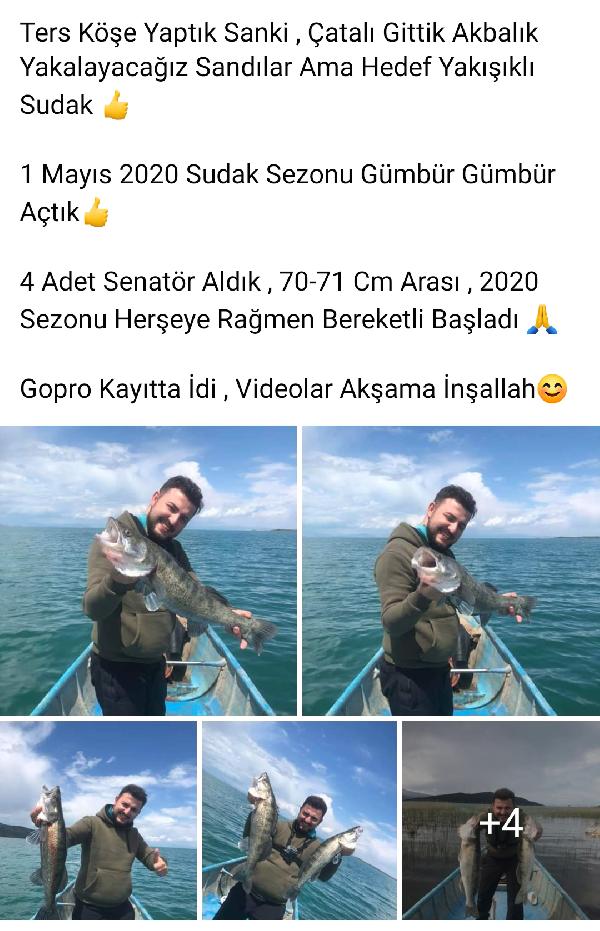Open the thumbs-up photo with one fish
The image size is (600, 931).
(x=98, y=824)
